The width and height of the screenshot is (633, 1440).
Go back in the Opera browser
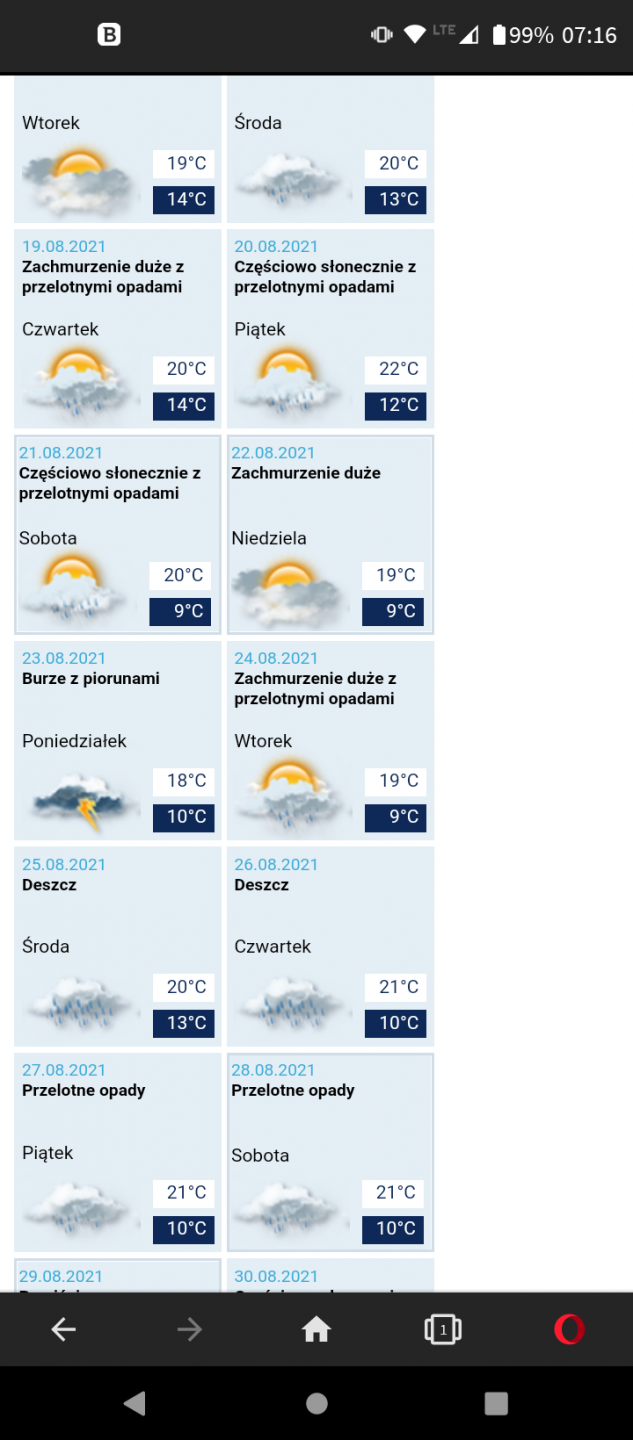tap(63, 1329)
